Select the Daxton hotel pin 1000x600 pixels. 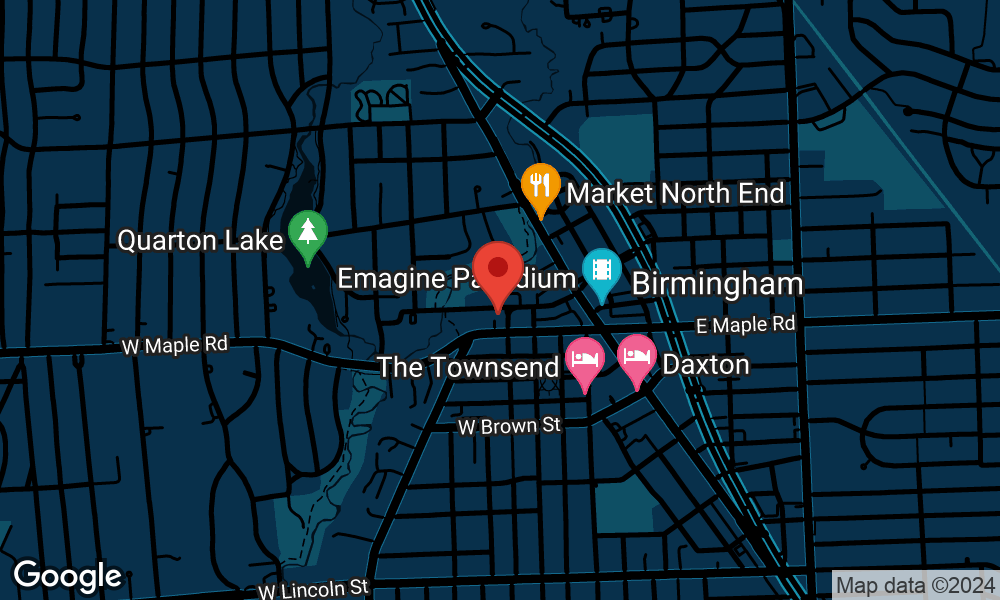pyautogui.click(x=636, y=357)
